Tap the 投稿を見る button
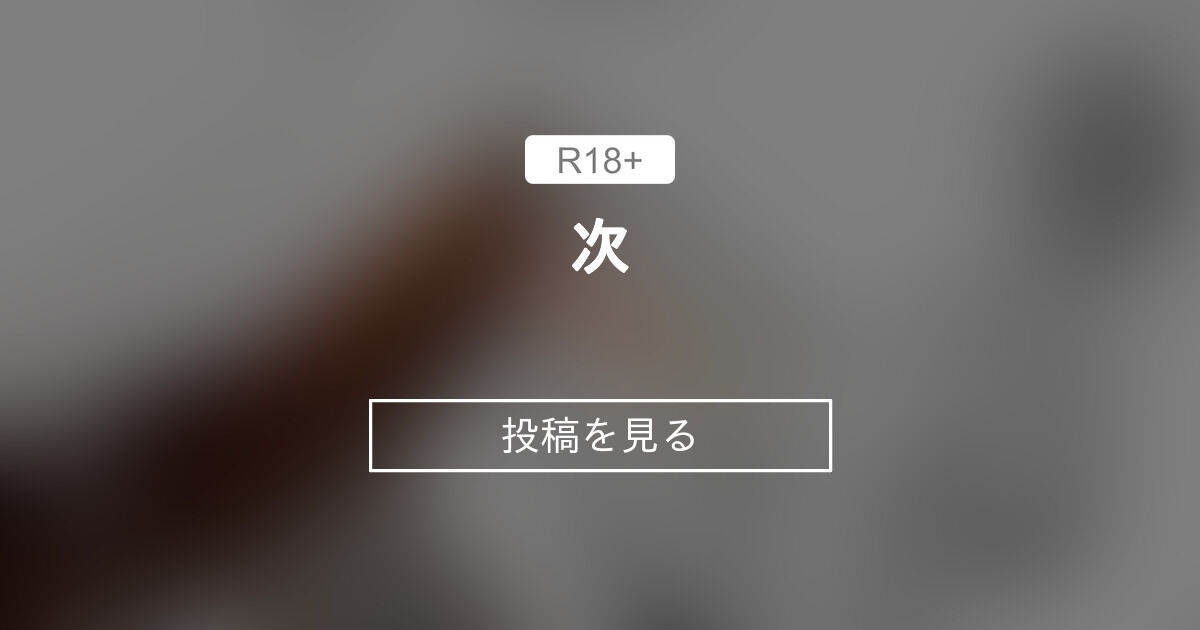This screenshot has height=630, width=1200. click(x=600, y=435)
